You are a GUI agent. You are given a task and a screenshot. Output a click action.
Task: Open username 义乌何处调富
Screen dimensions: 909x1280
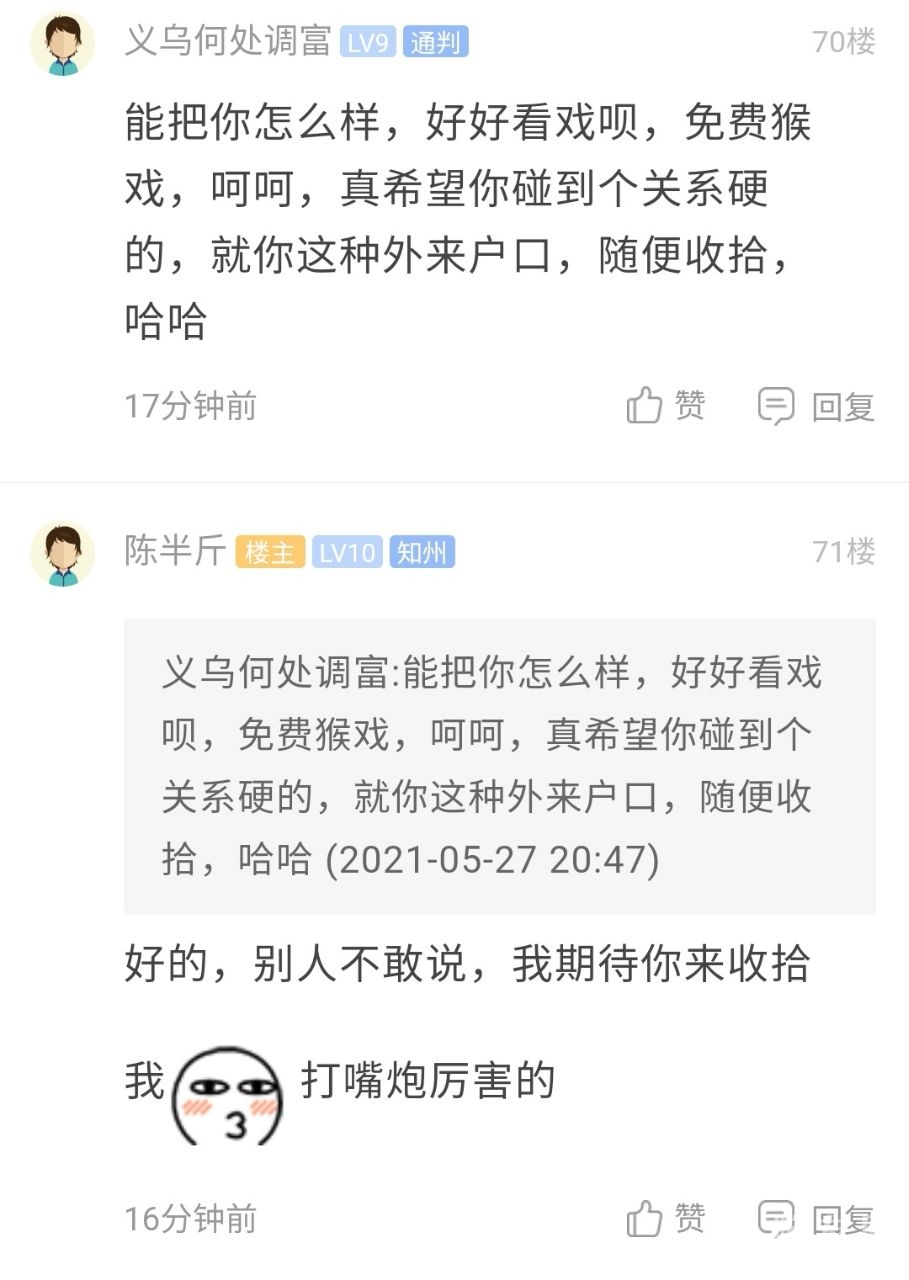click(x=227, y=42)
